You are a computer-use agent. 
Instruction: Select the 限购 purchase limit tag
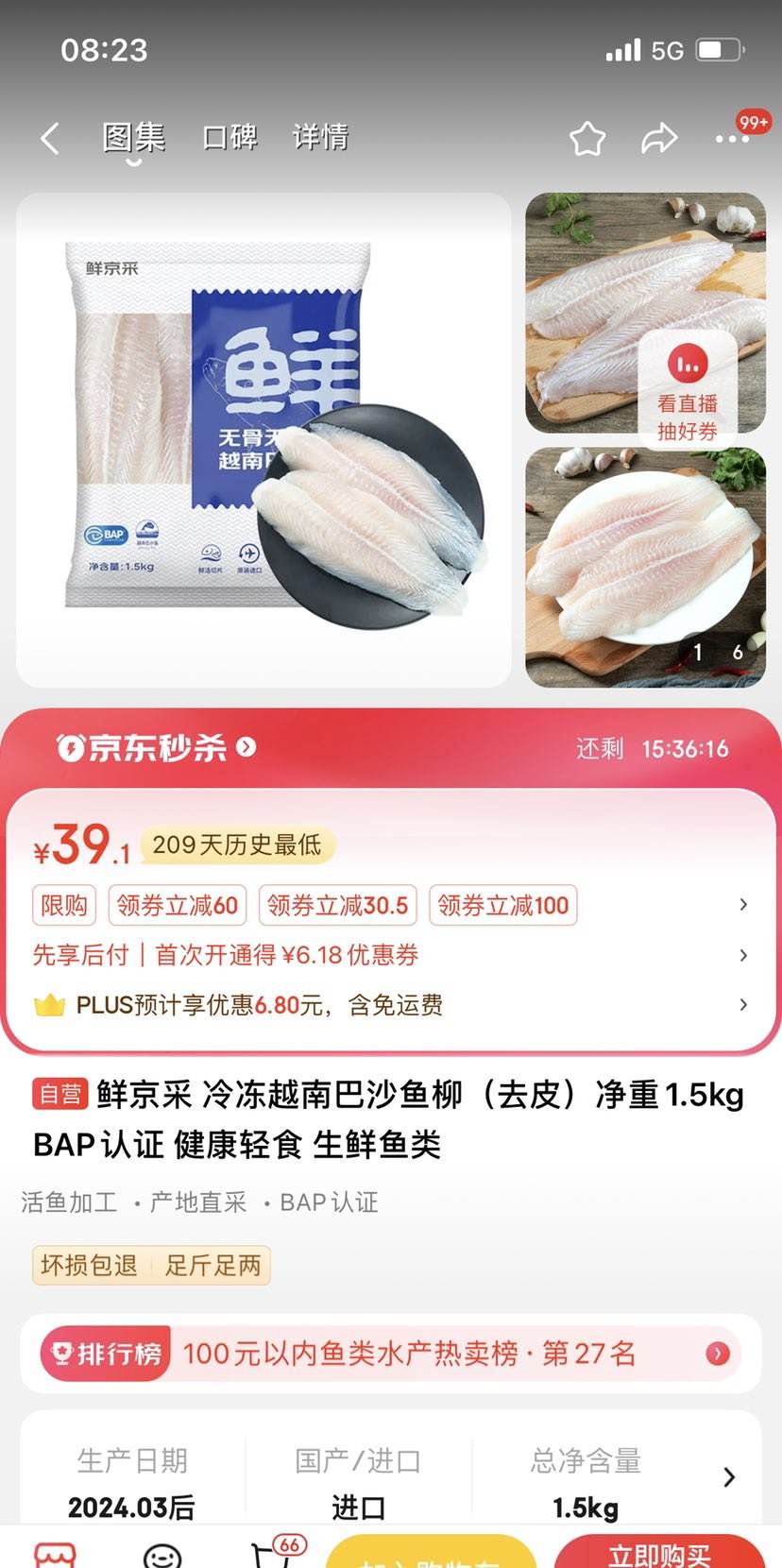tap(62, 905)
